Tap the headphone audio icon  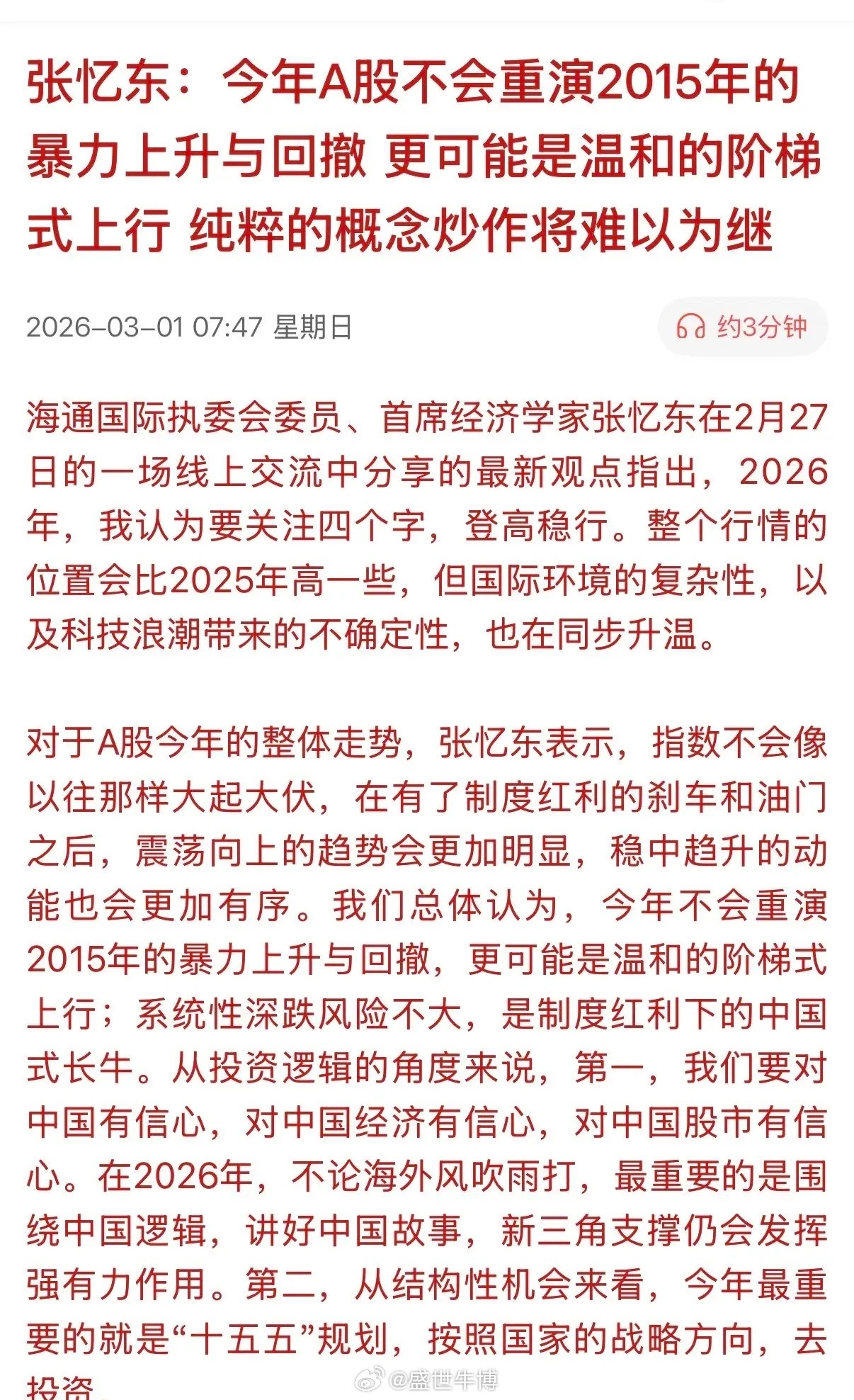[x=693, y=326]
